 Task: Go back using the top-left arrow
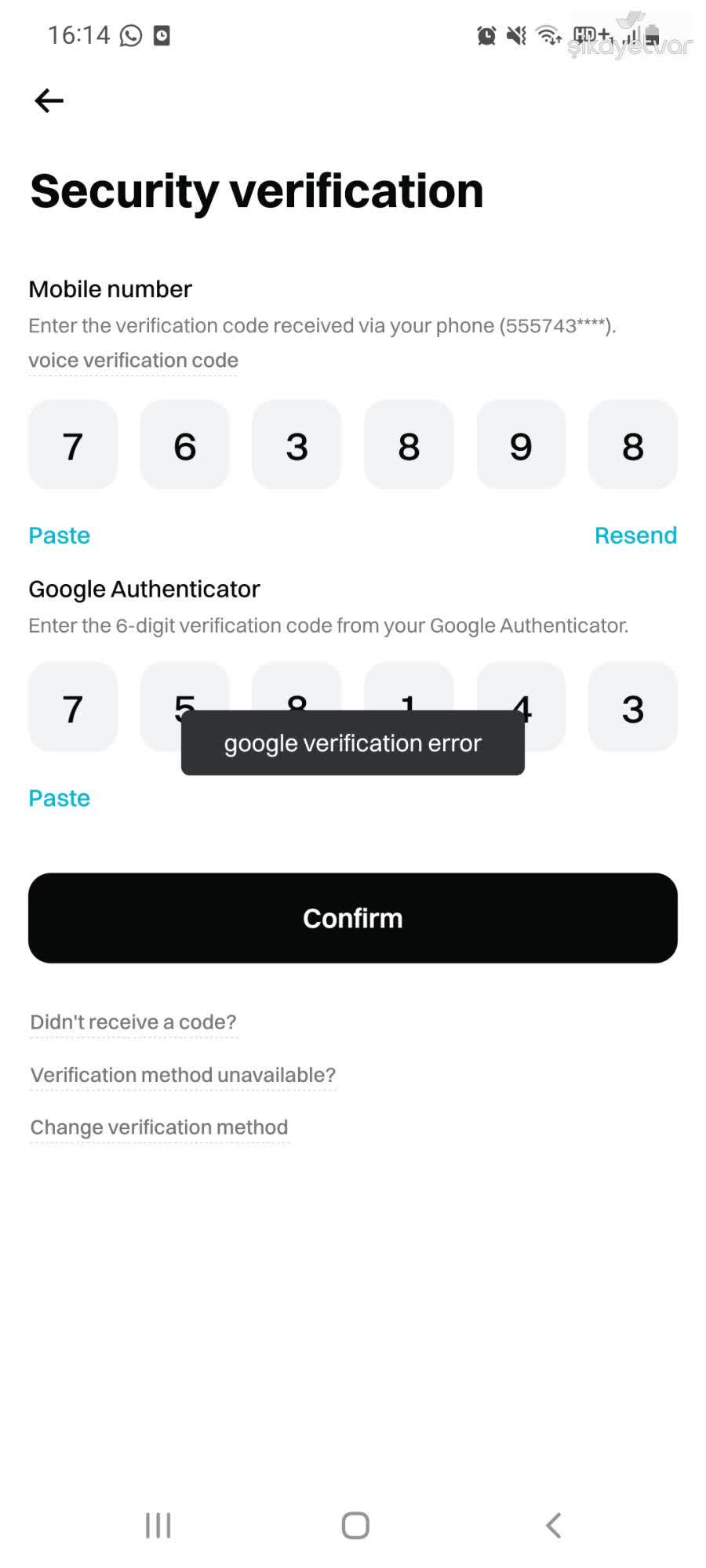(49, 100)
